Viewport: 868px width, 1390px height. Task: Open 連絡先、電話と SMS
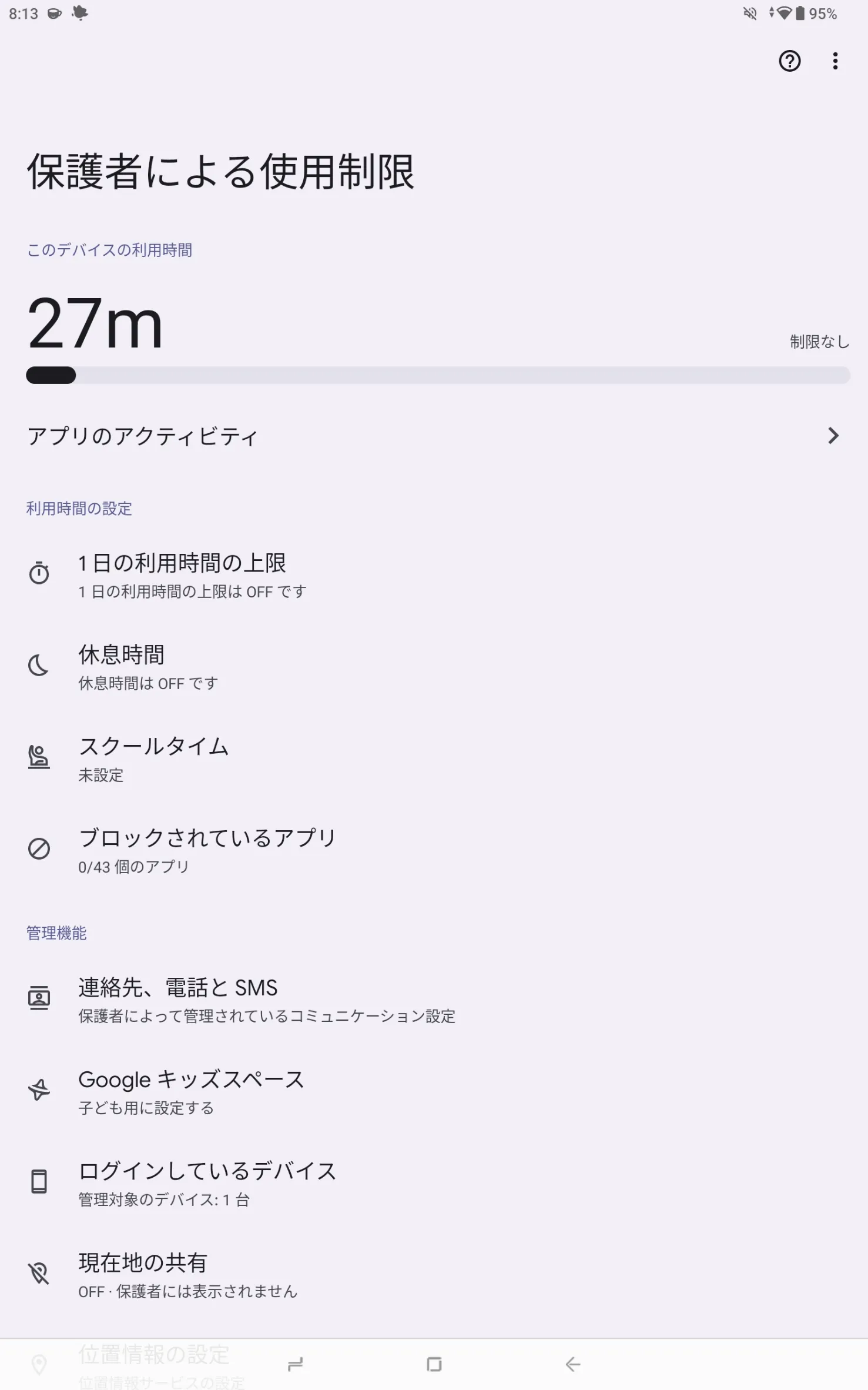coord(434,1000)
